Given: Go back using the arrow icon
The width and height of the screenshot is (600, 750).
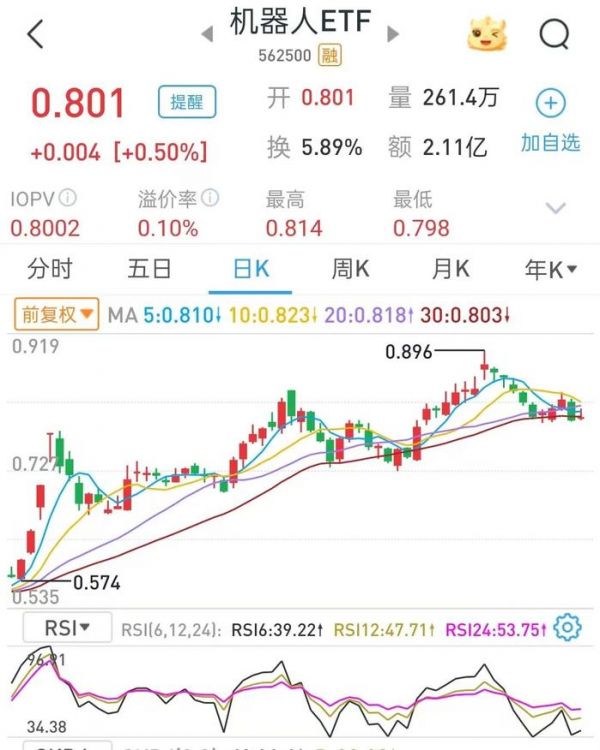Looking at the screenshot, I should pos(36,35).
